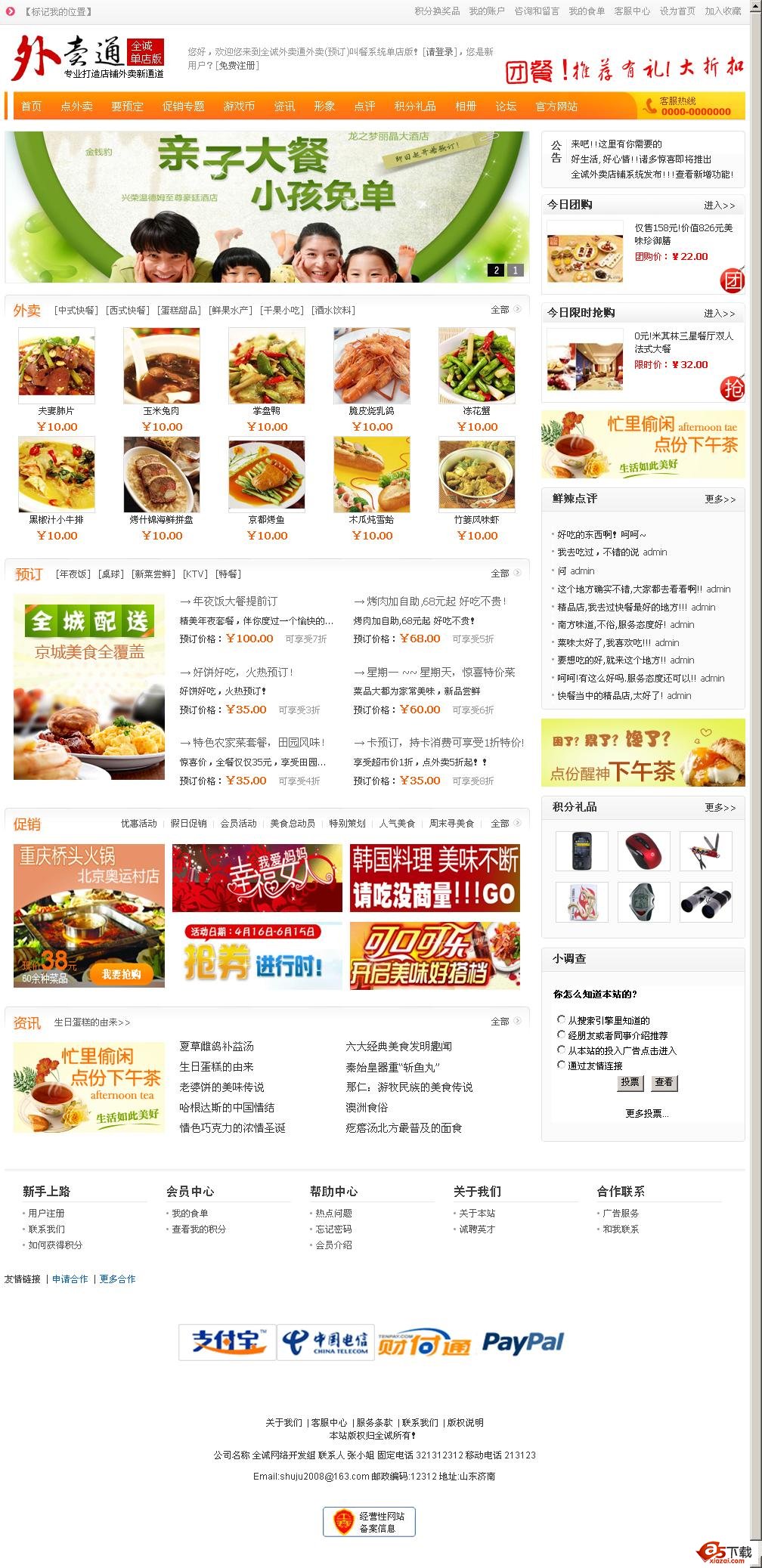
Task: Choose the 通过友情连接 survey option
Action: (562, 1065)
